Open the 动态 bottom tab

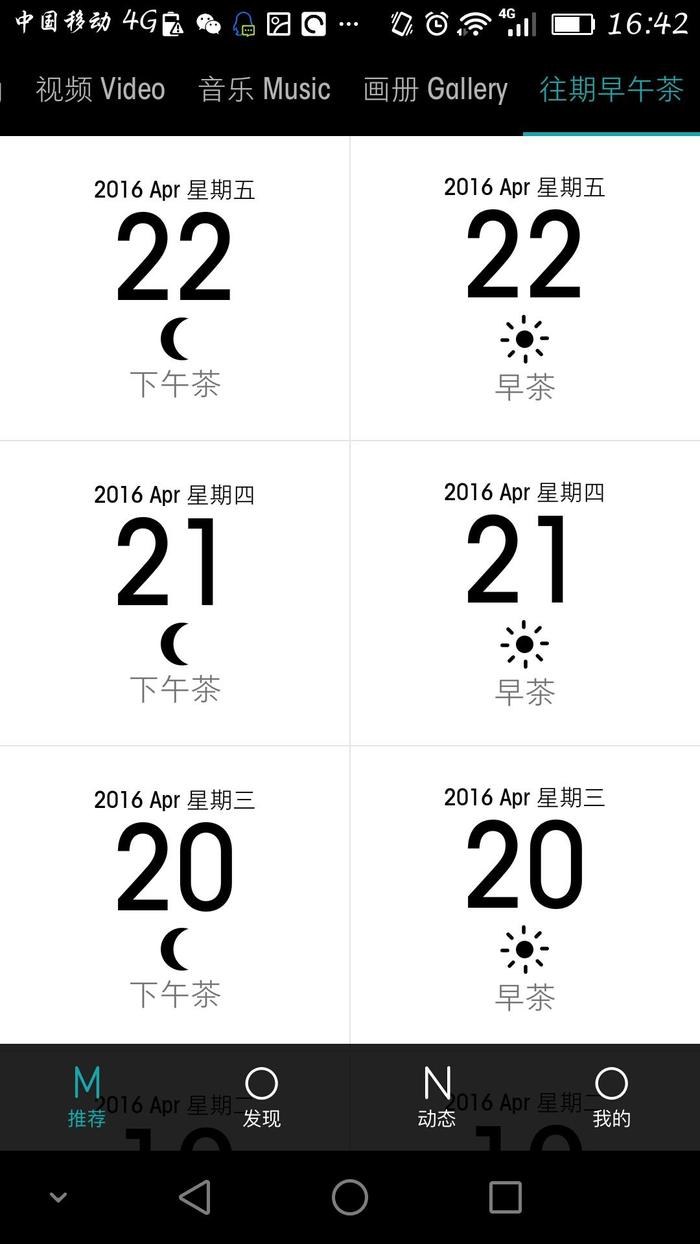437,1097
